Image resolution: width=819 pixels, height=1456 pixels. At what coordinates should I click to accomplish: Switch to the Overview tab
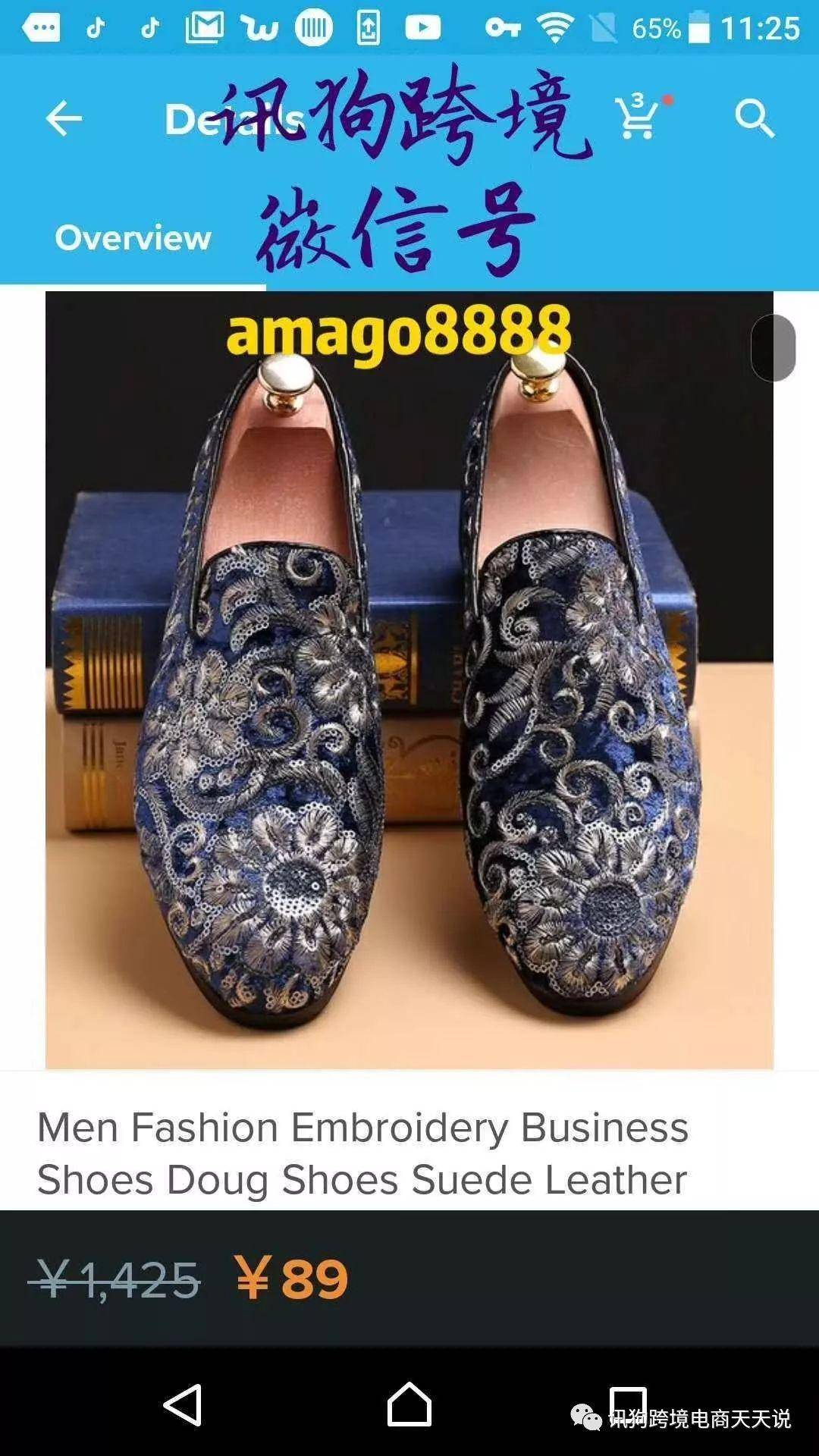(x=133, y=238)
